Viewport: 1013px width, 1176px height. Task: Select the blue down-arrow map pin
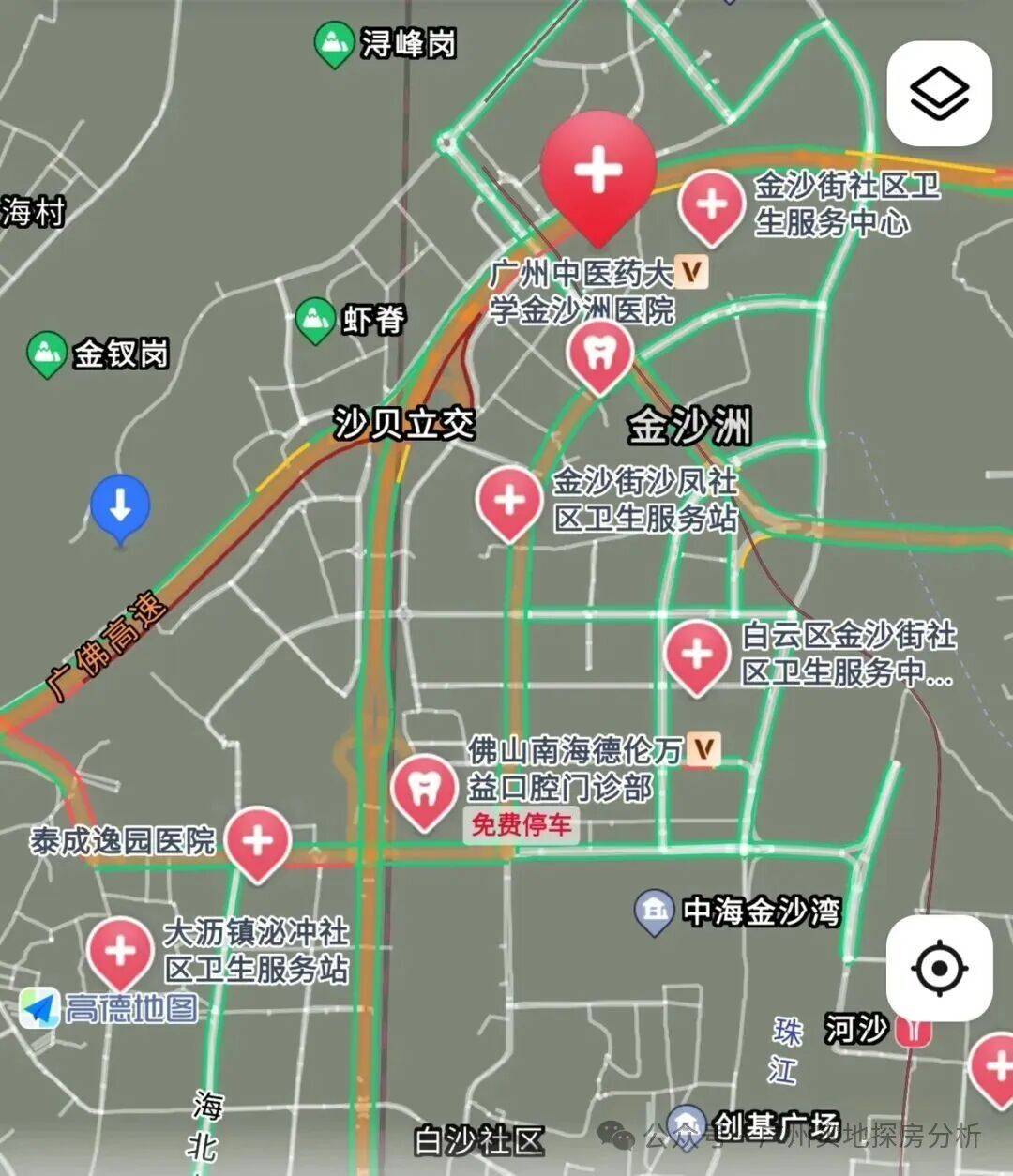click(120, 506)
